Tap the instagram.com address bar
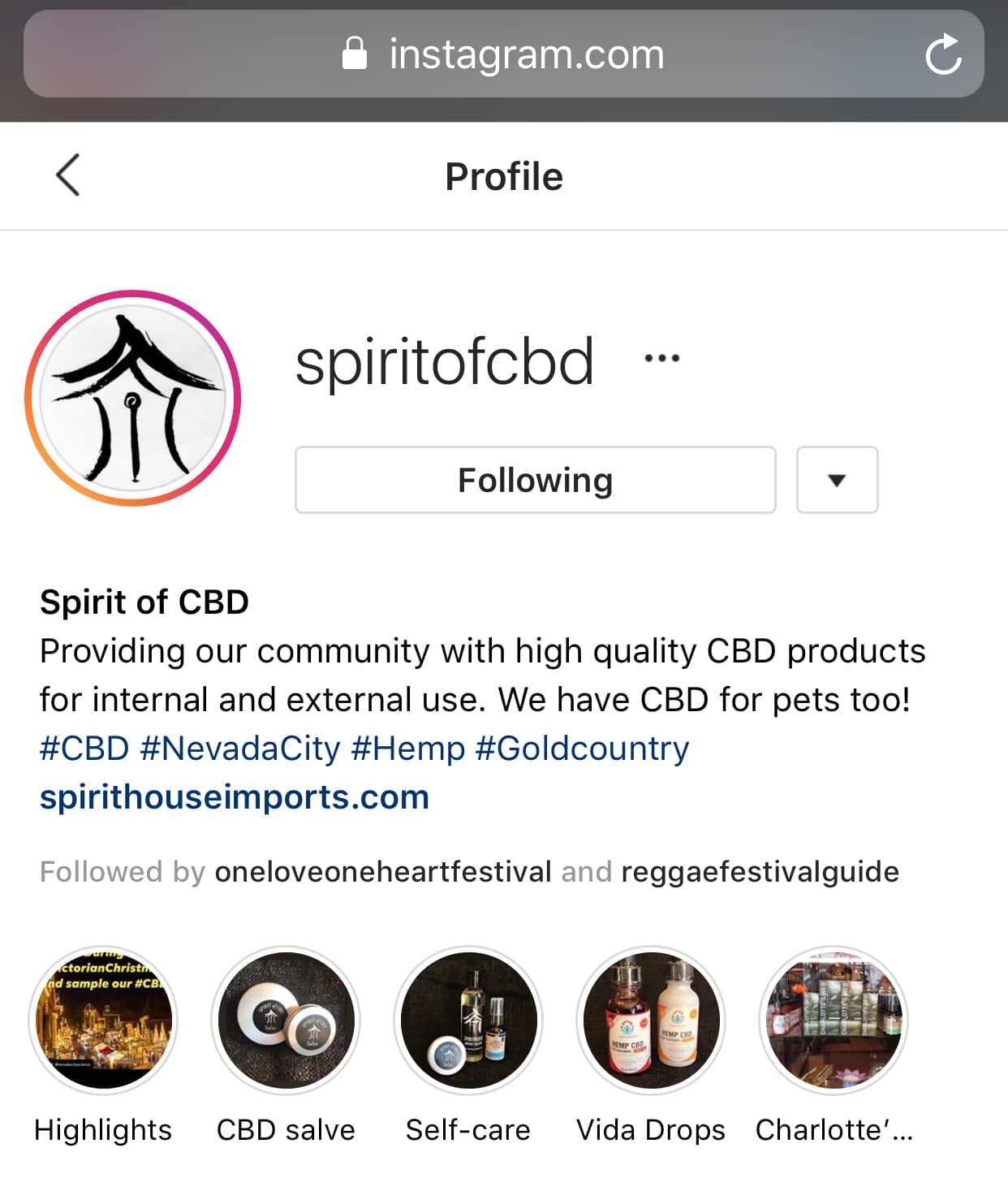This screenshot has width=1008, height=1178. (503, 54)
